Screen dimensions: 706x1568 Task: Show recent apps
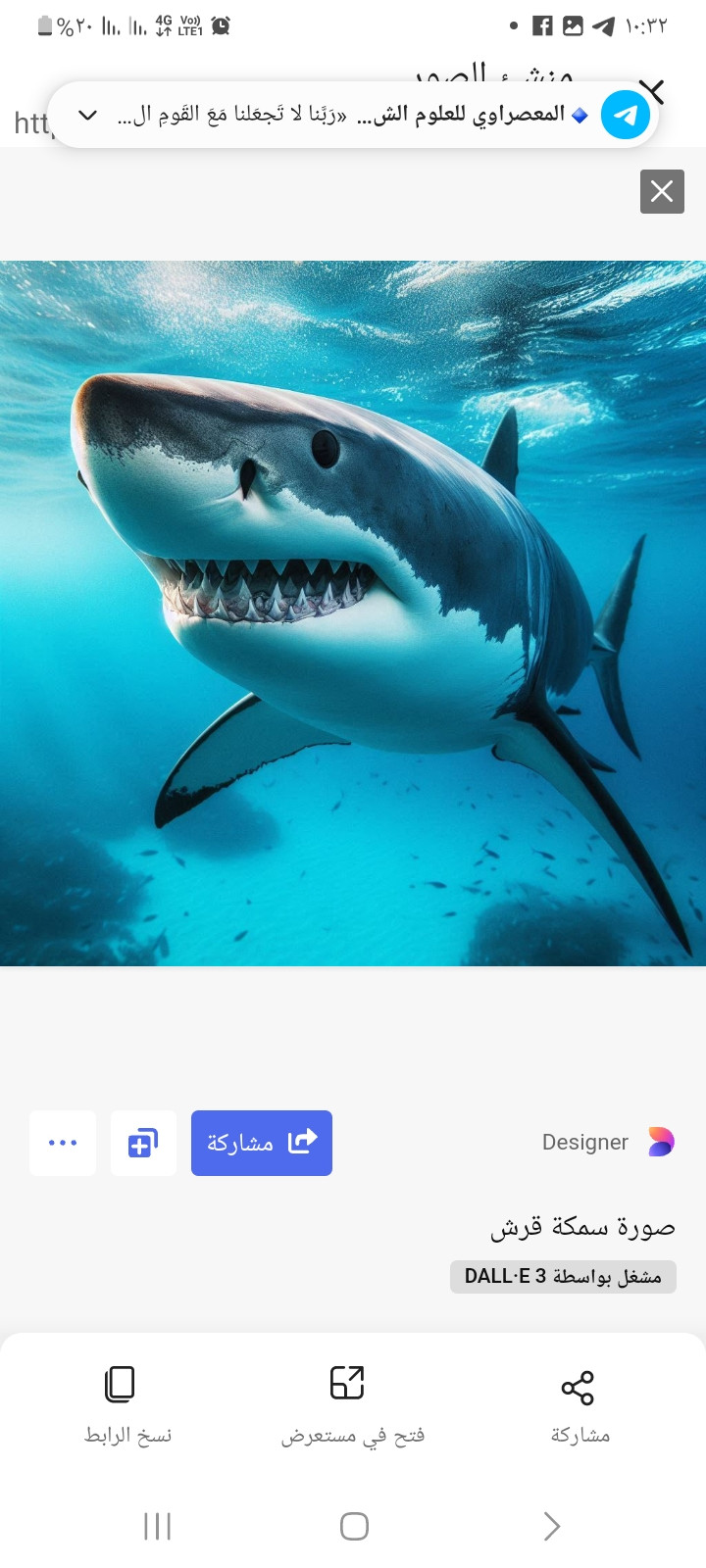157,1526
